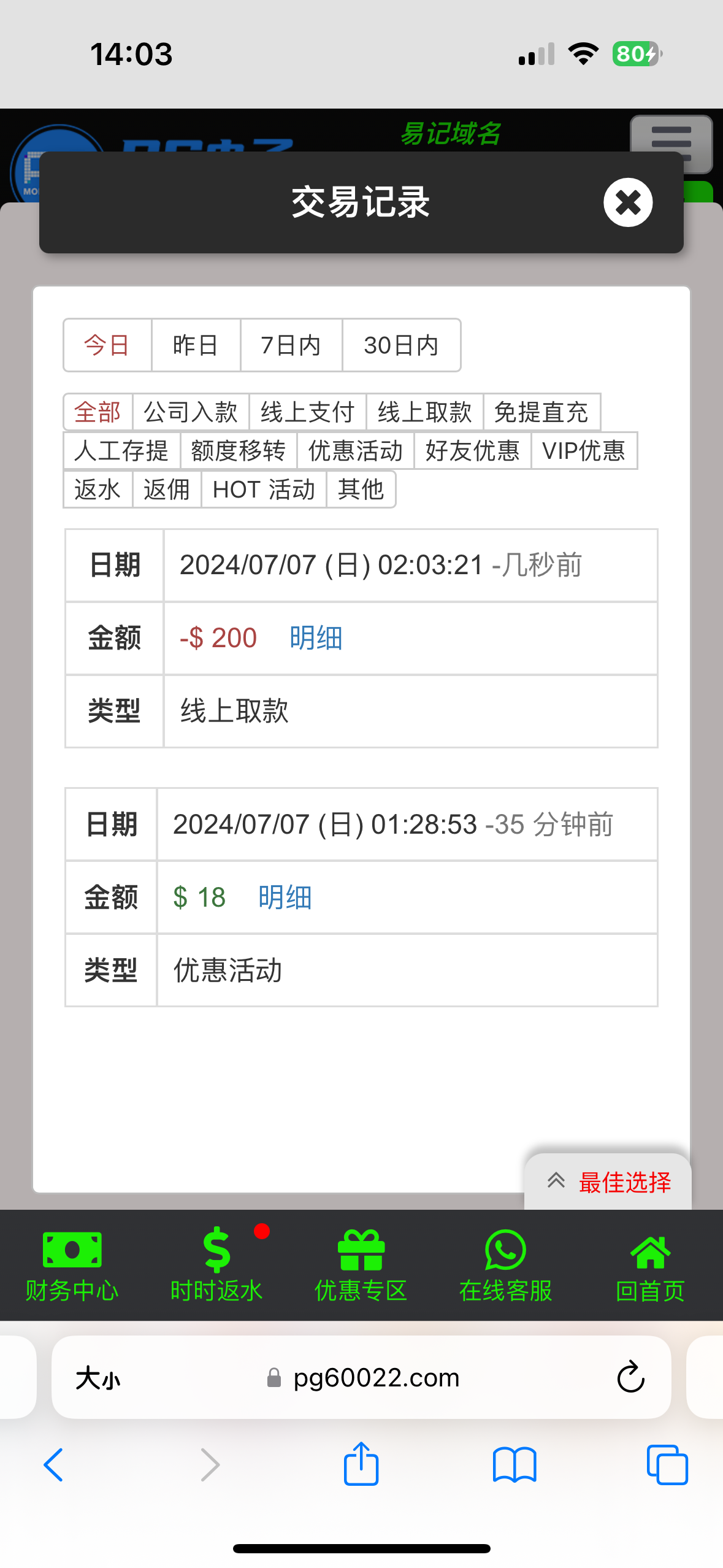Expand the 最佳选择 panel
The height and width of the screenshot is (1568, 723).
pos(608,1182)
